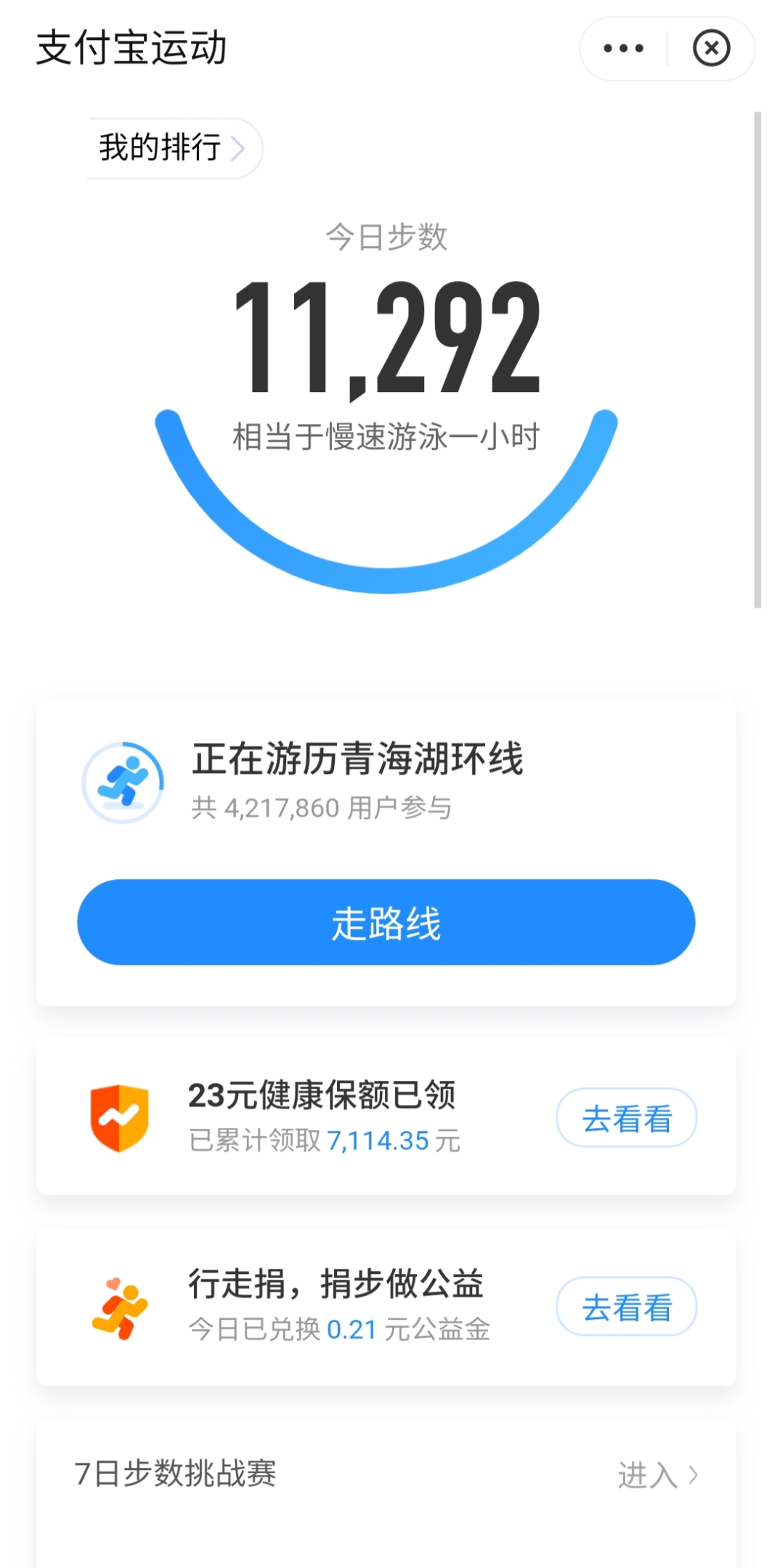Screen dimensions: 772x1568
Task: Tap 去看看 for 23元健康保额
Action: pyautogui.click(x=626, y=1117)
